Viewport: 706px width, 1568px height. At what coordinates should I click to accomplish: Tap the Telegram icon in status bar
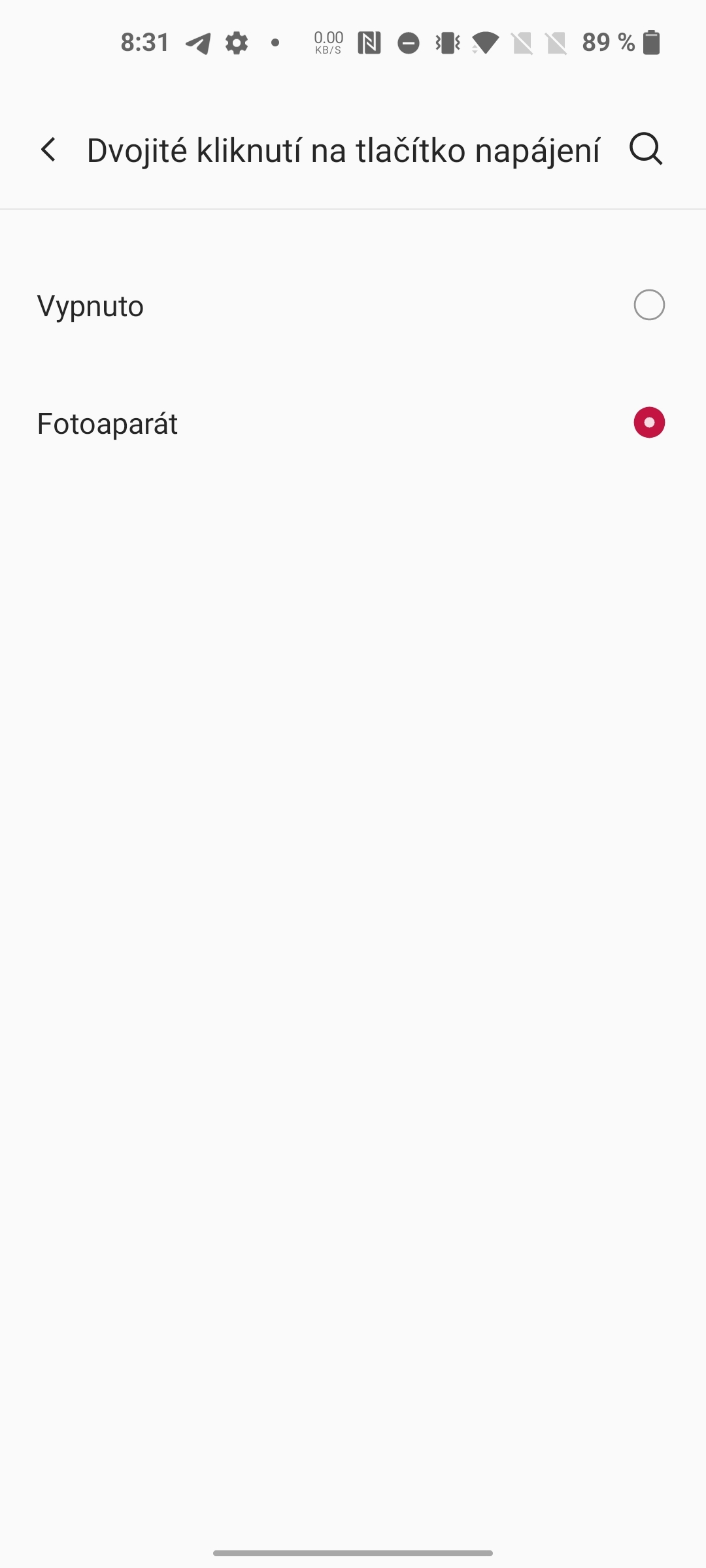coord(197,43)
